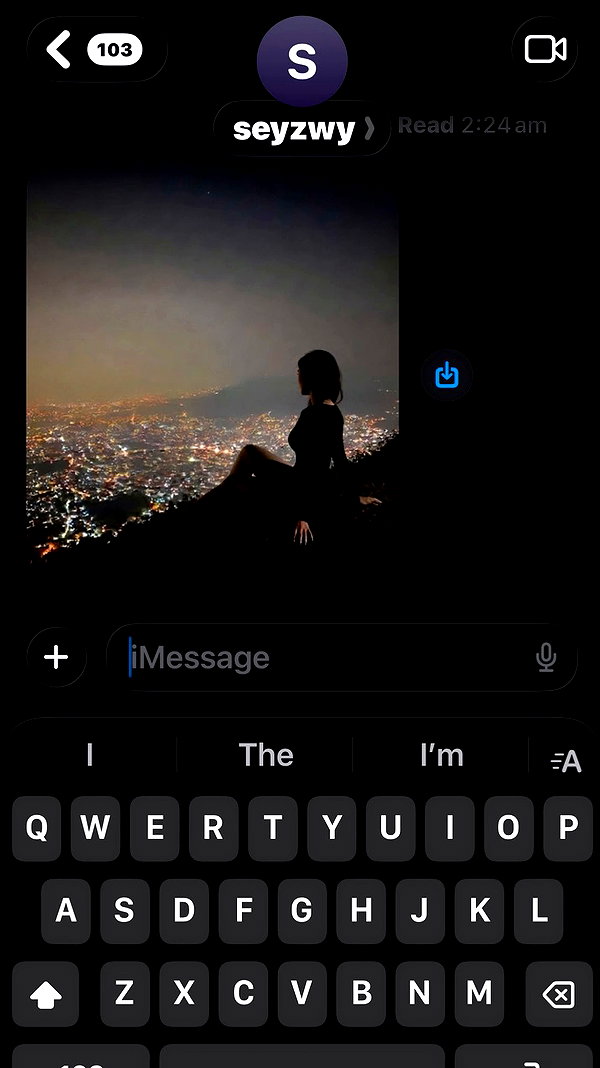This screenshot has width=600, height=1068.
Task: Open the night city silhouette photo
Action: coord(212,368)
